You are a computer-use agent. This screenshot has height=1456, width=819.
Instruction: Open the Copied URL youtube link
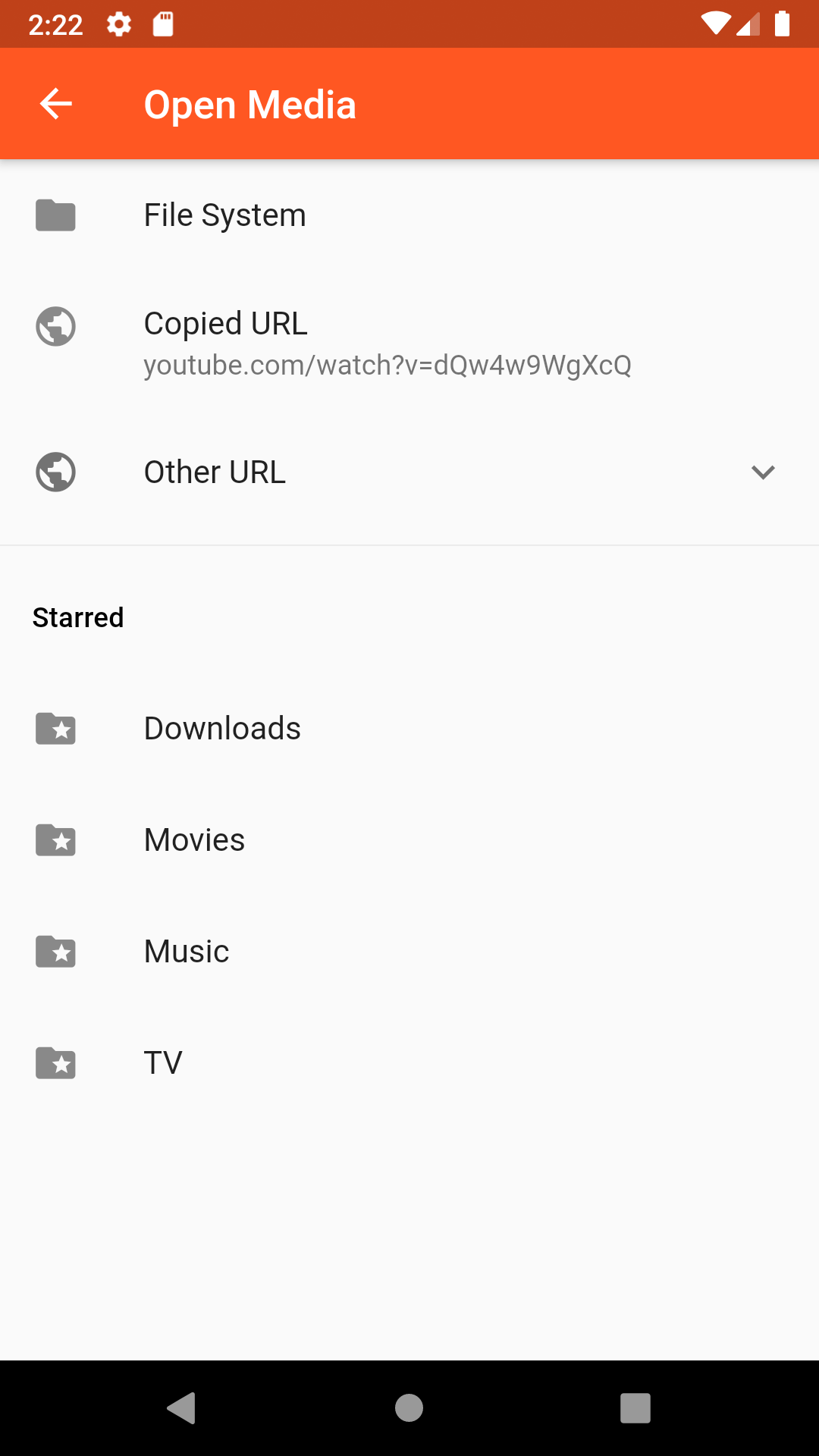point(409,343)
